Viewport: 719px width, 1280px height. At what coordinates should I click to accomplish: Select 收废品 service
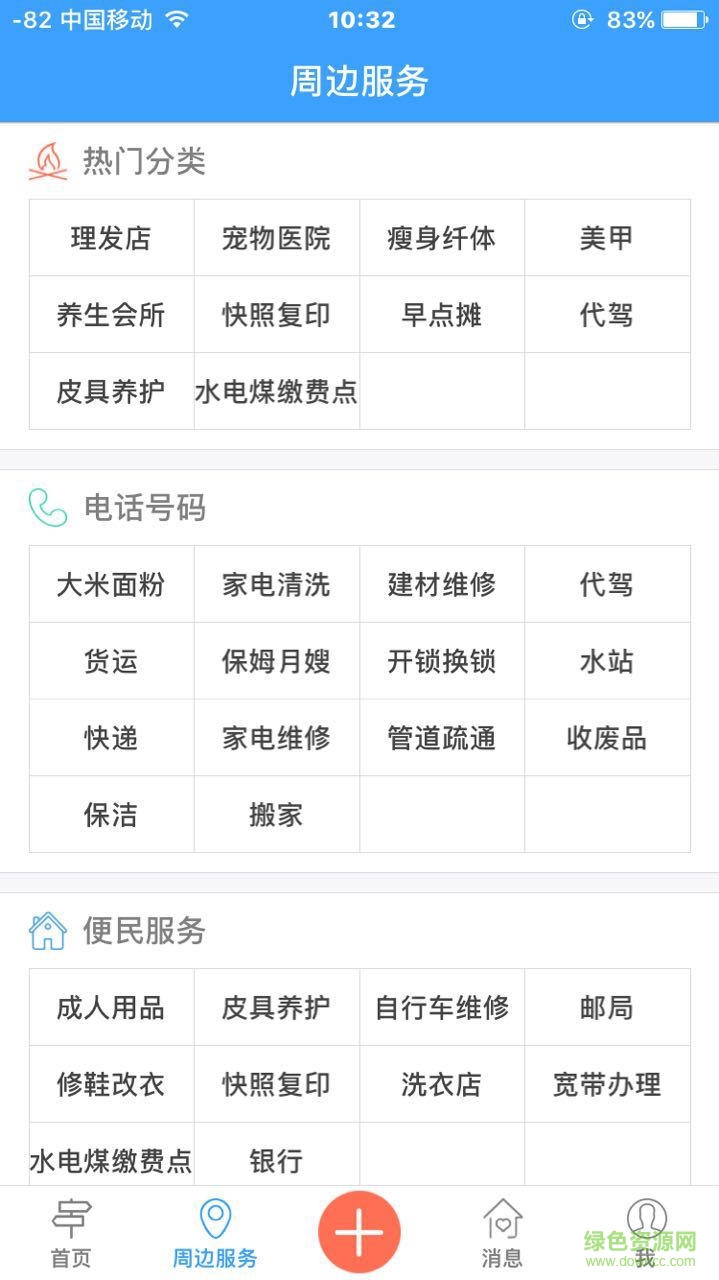607,738
